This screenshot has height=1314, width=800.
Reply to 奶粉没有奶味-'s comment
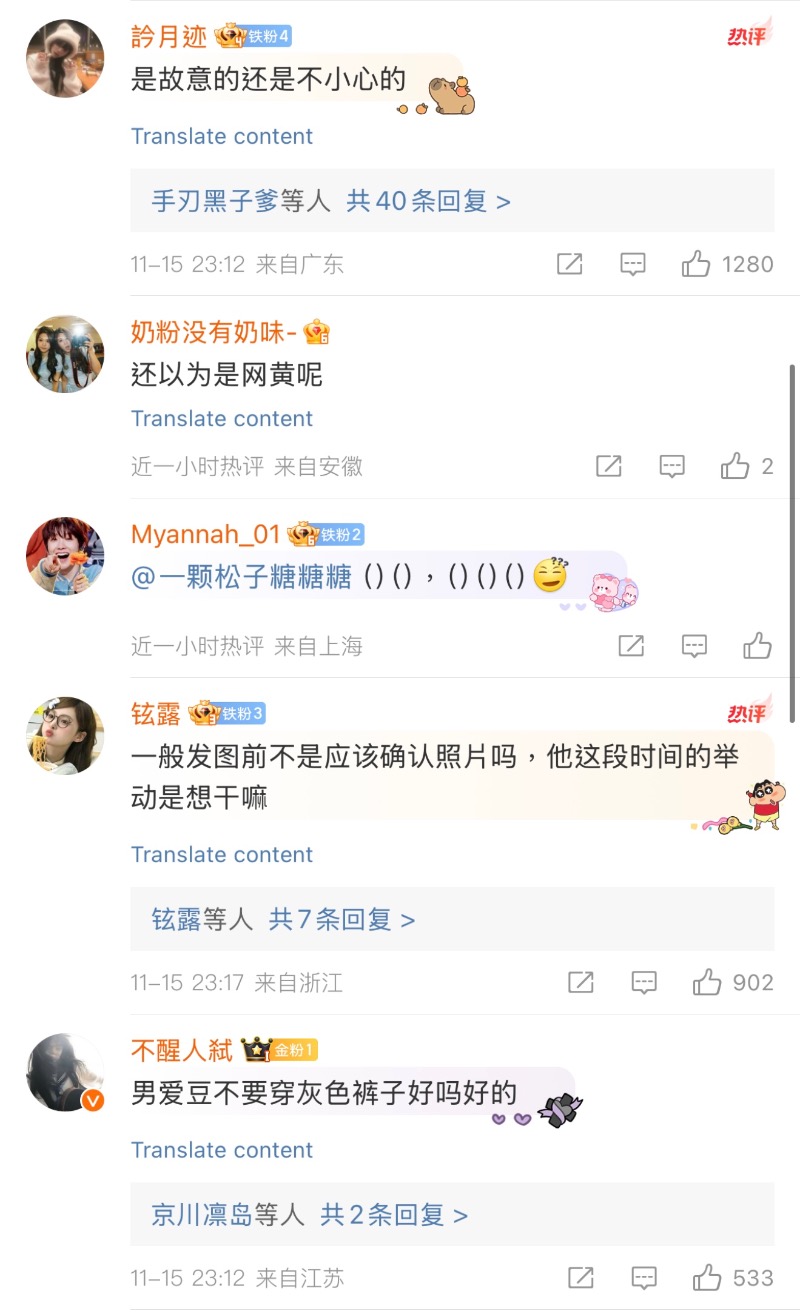(x=672, y=466)
